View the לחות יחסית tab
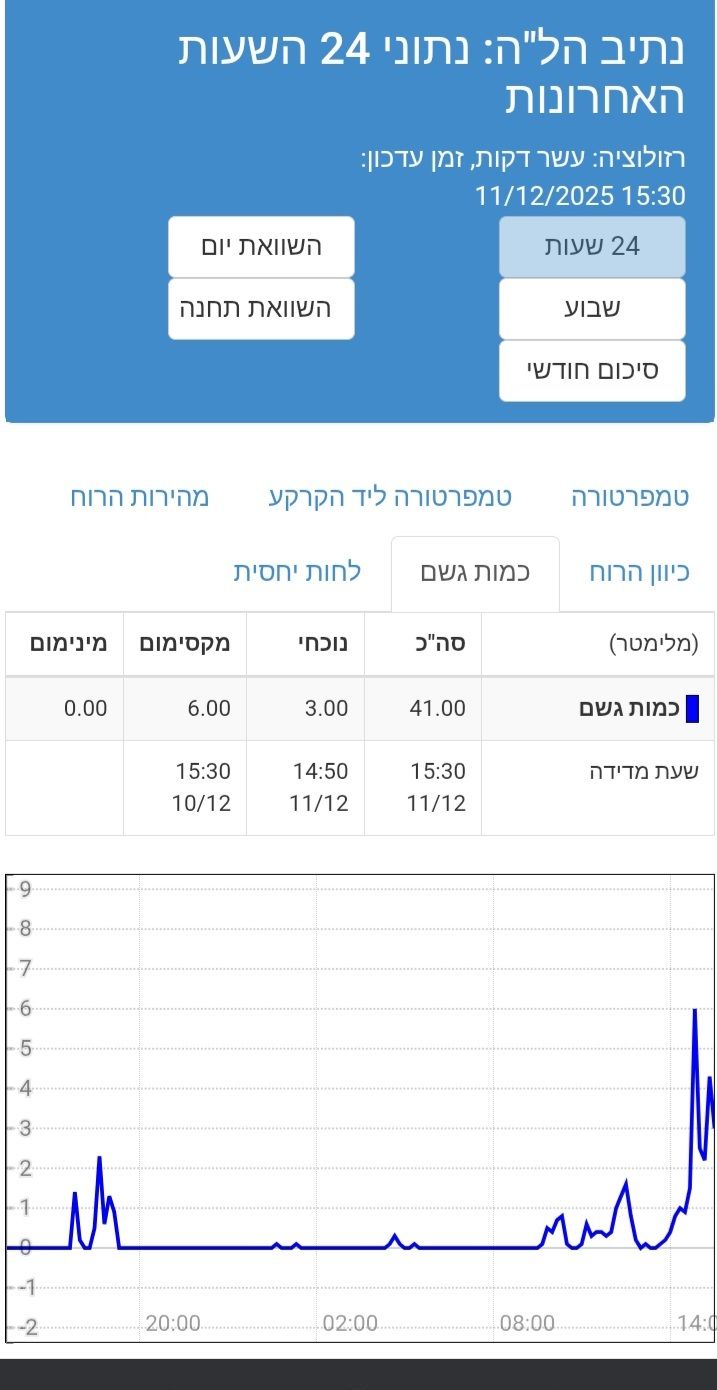The height and width of the screenshot is (1390, 717). [297, 573]
